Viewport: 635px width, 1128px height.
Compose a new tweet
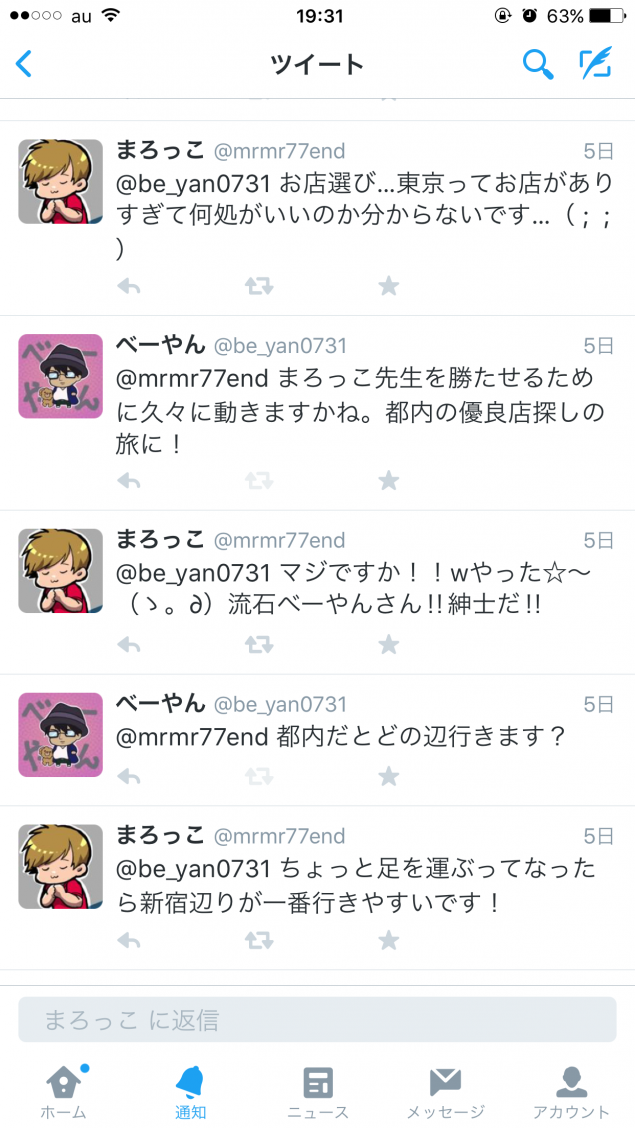point(596,65)
